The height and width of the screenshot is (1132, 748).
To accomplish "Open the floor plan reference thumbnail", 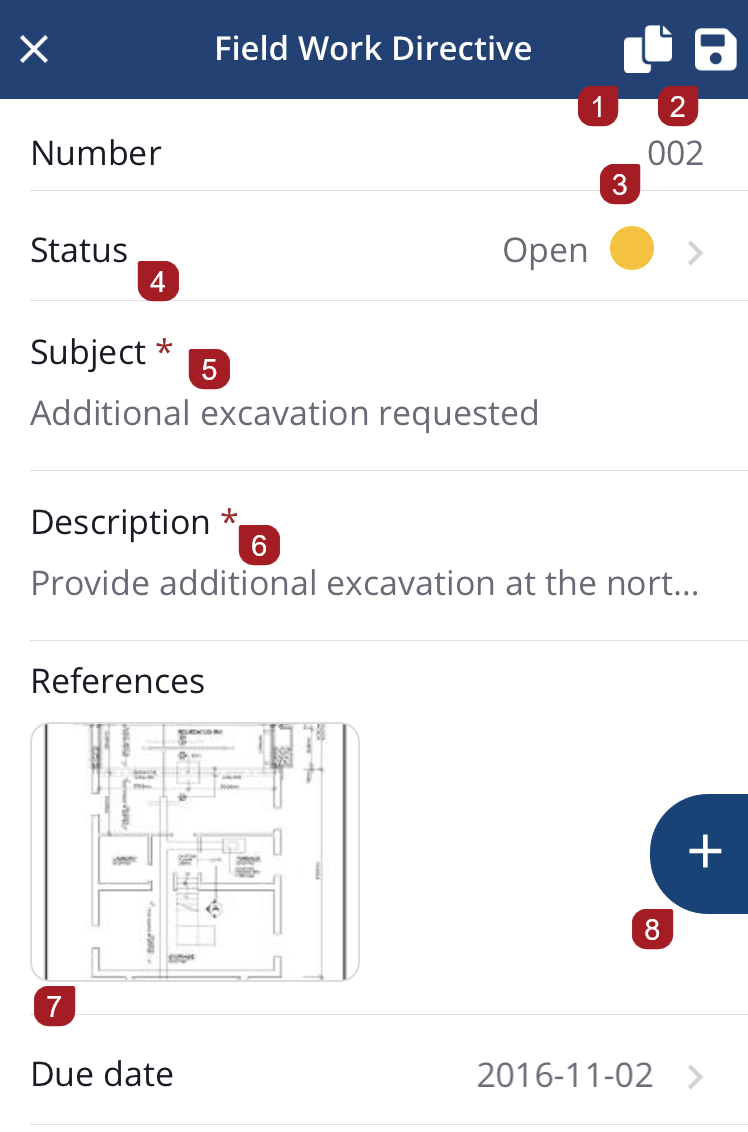I will [x=195, y=851].
